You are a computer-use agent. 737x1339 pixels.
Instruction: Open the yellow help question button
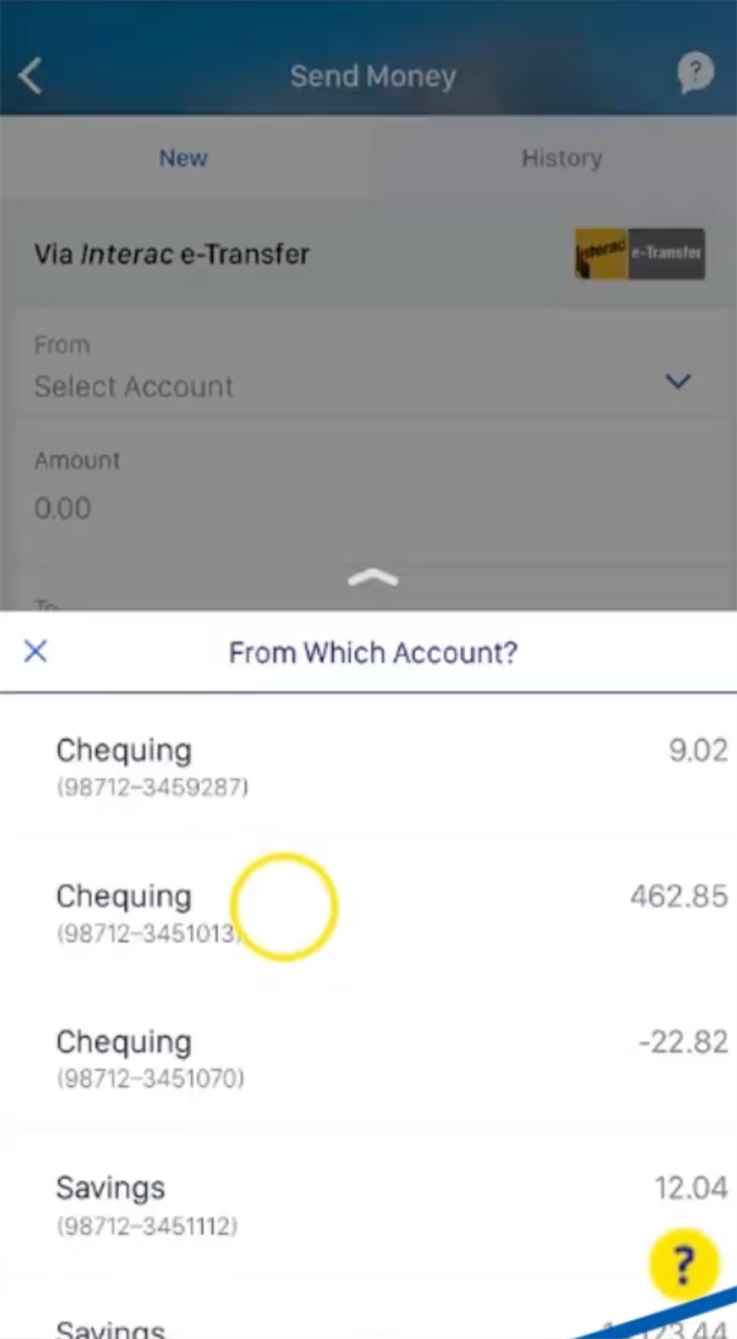(684, 1265)
